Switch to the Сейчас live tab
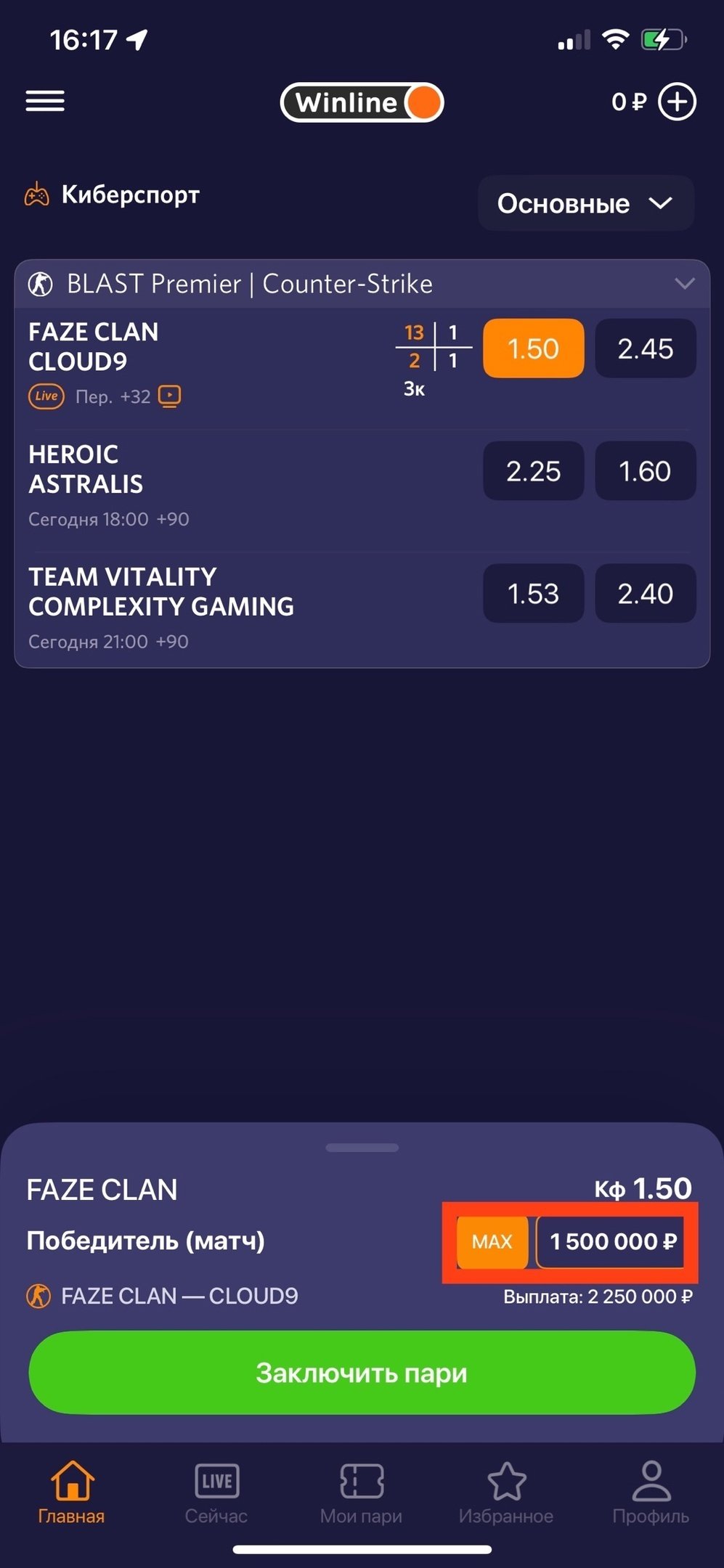The height and width of the screenshot is (1568, 724). (216, 1493)
